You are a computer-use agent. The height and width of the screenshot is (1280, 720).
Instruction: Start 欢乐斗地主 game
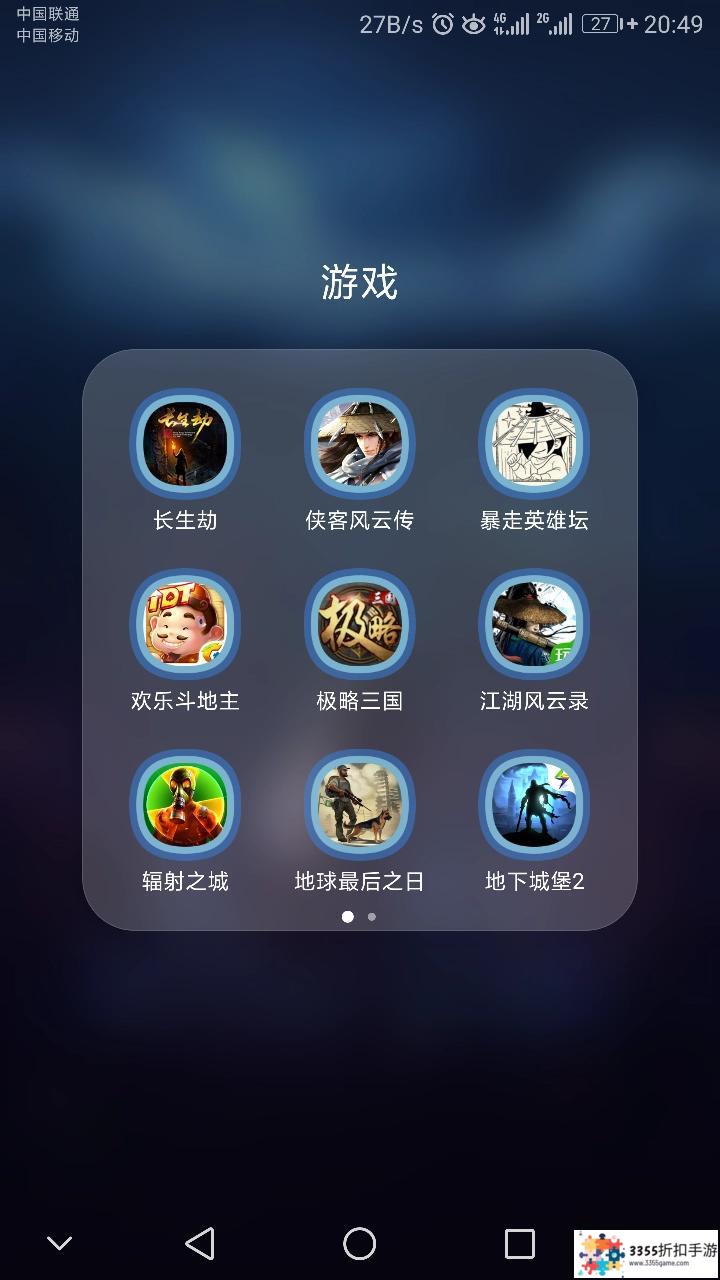185,624
